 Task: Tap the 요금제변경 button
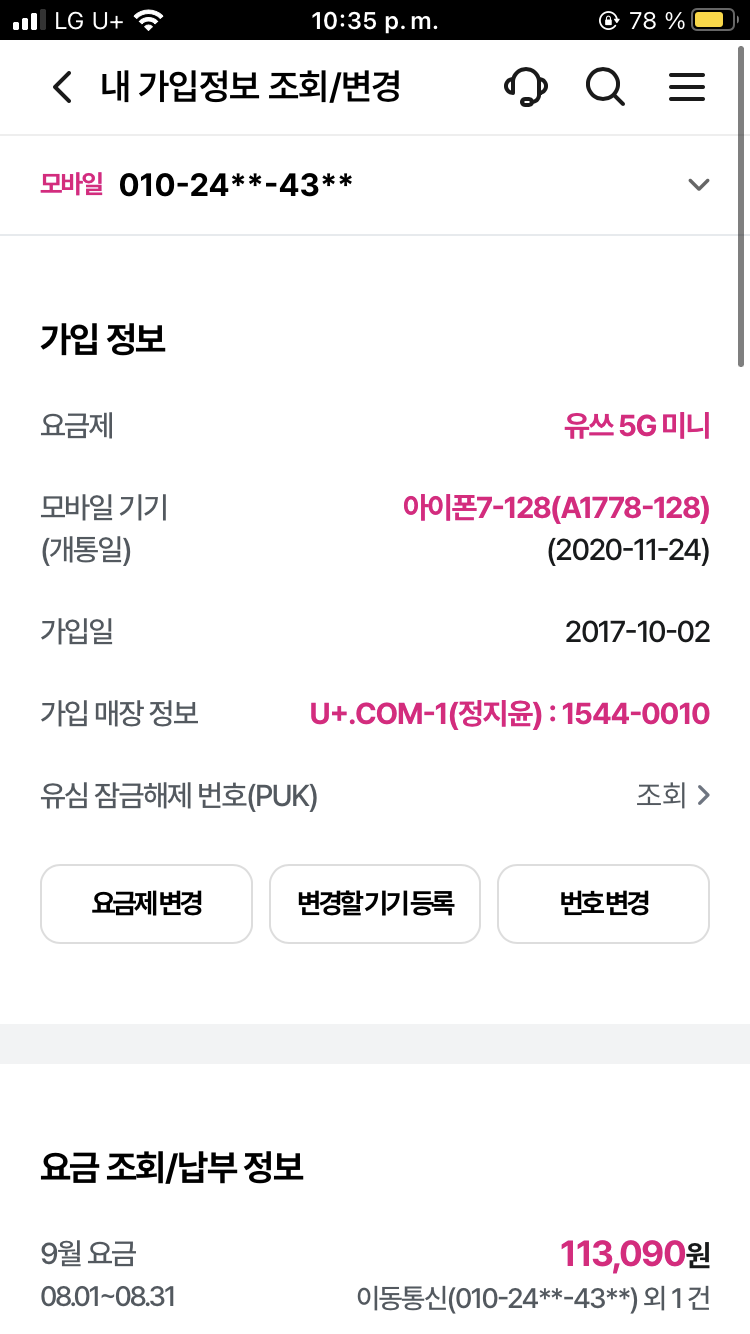click(147, 904)
